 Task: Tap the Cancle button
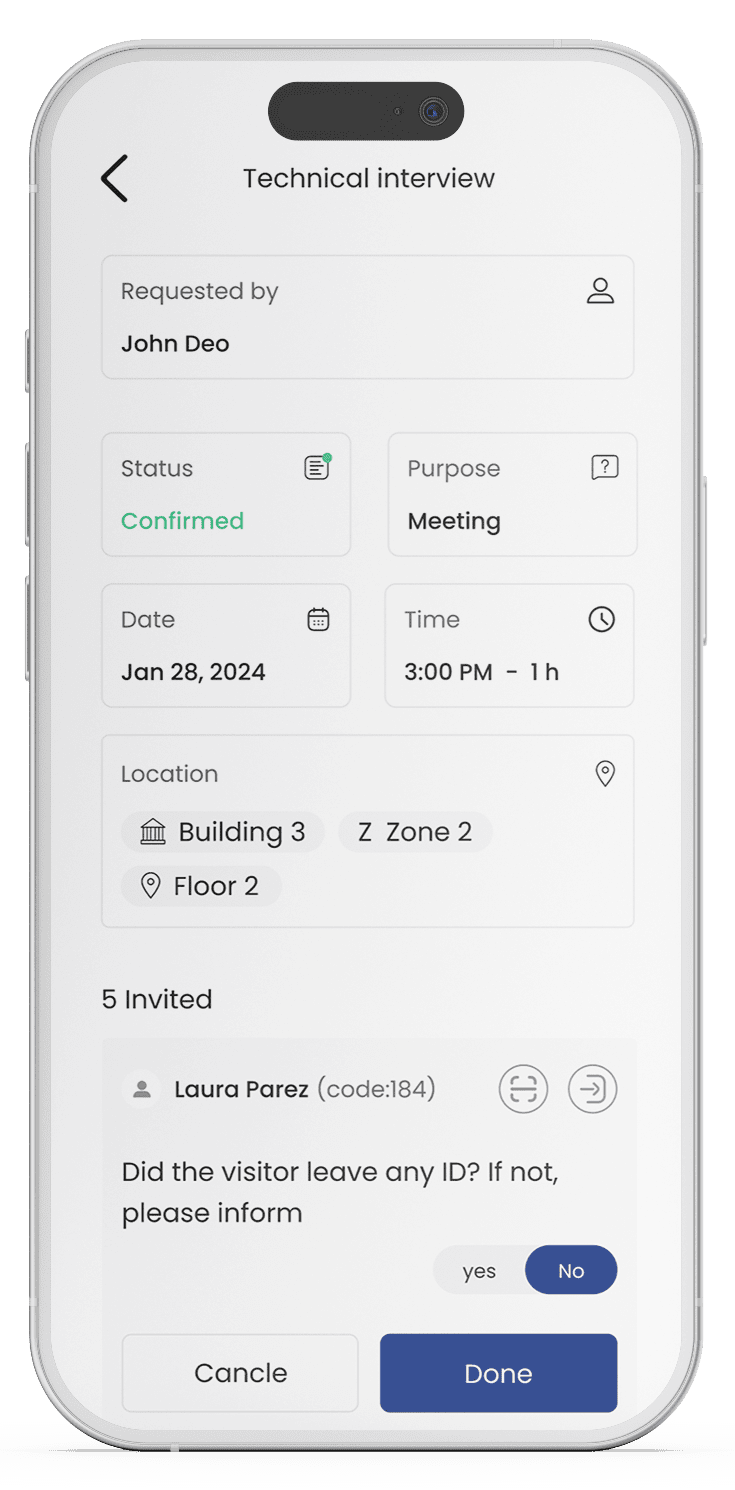240,1373
